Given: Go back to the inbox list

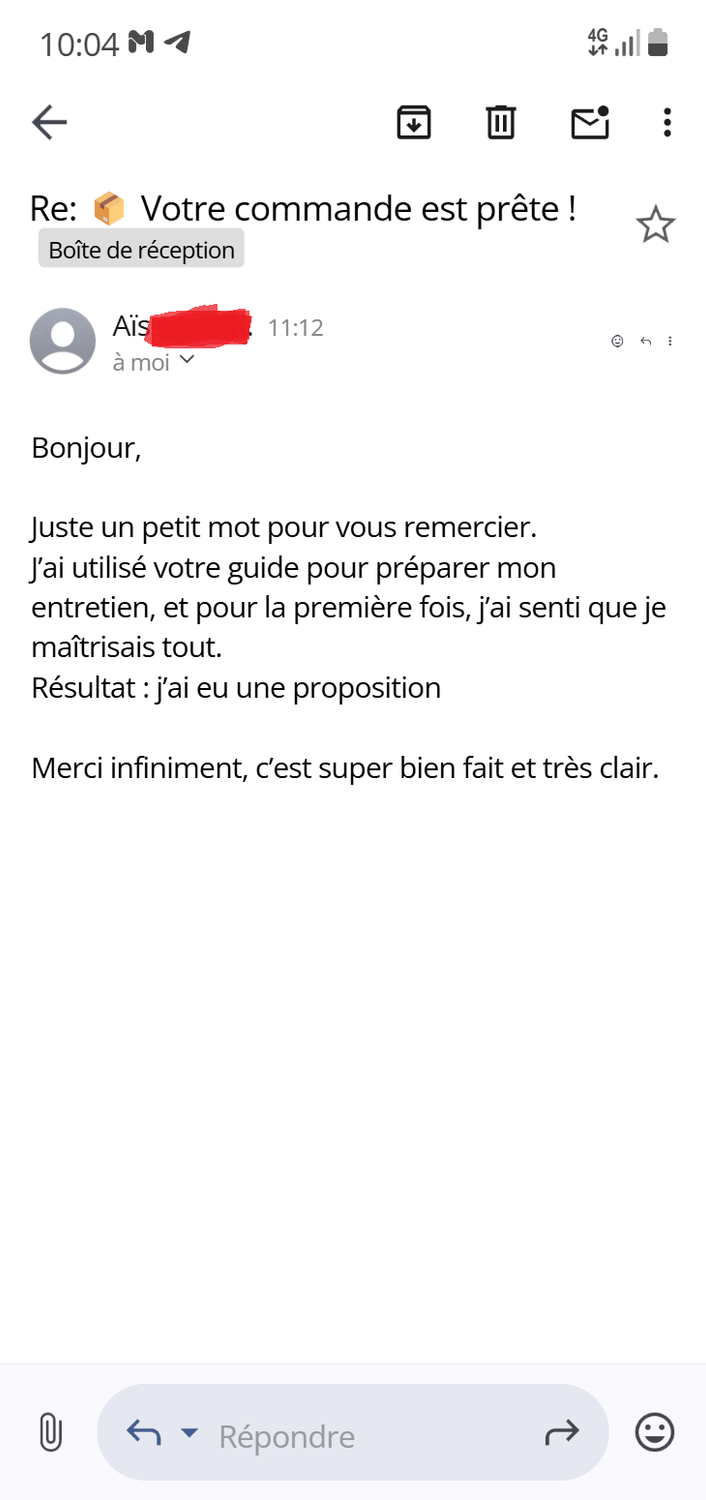Looking at the screenshot, I should click(x=49, y=123).
